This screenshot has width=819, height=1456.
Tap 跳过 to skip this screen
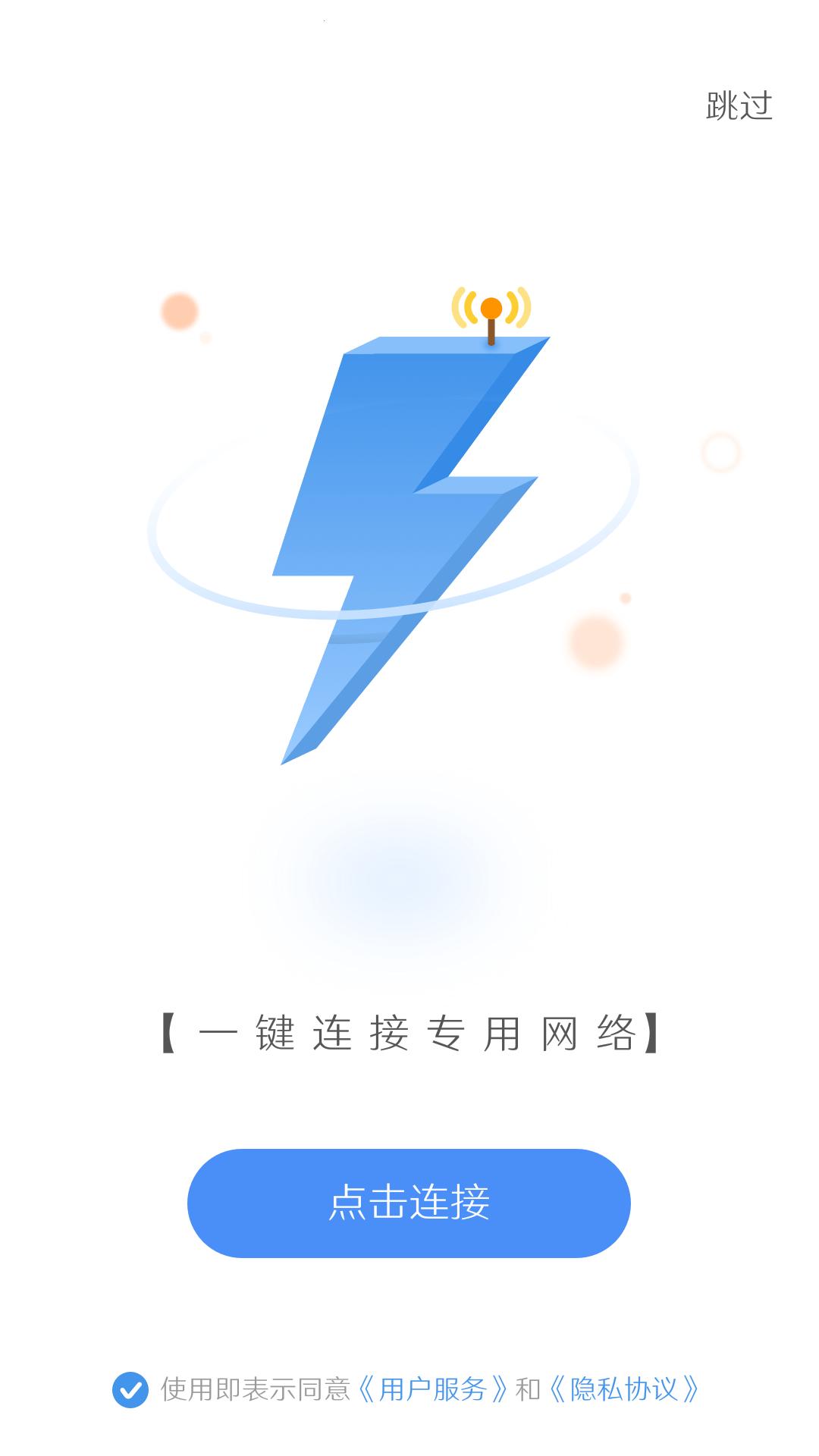(739, 105)
